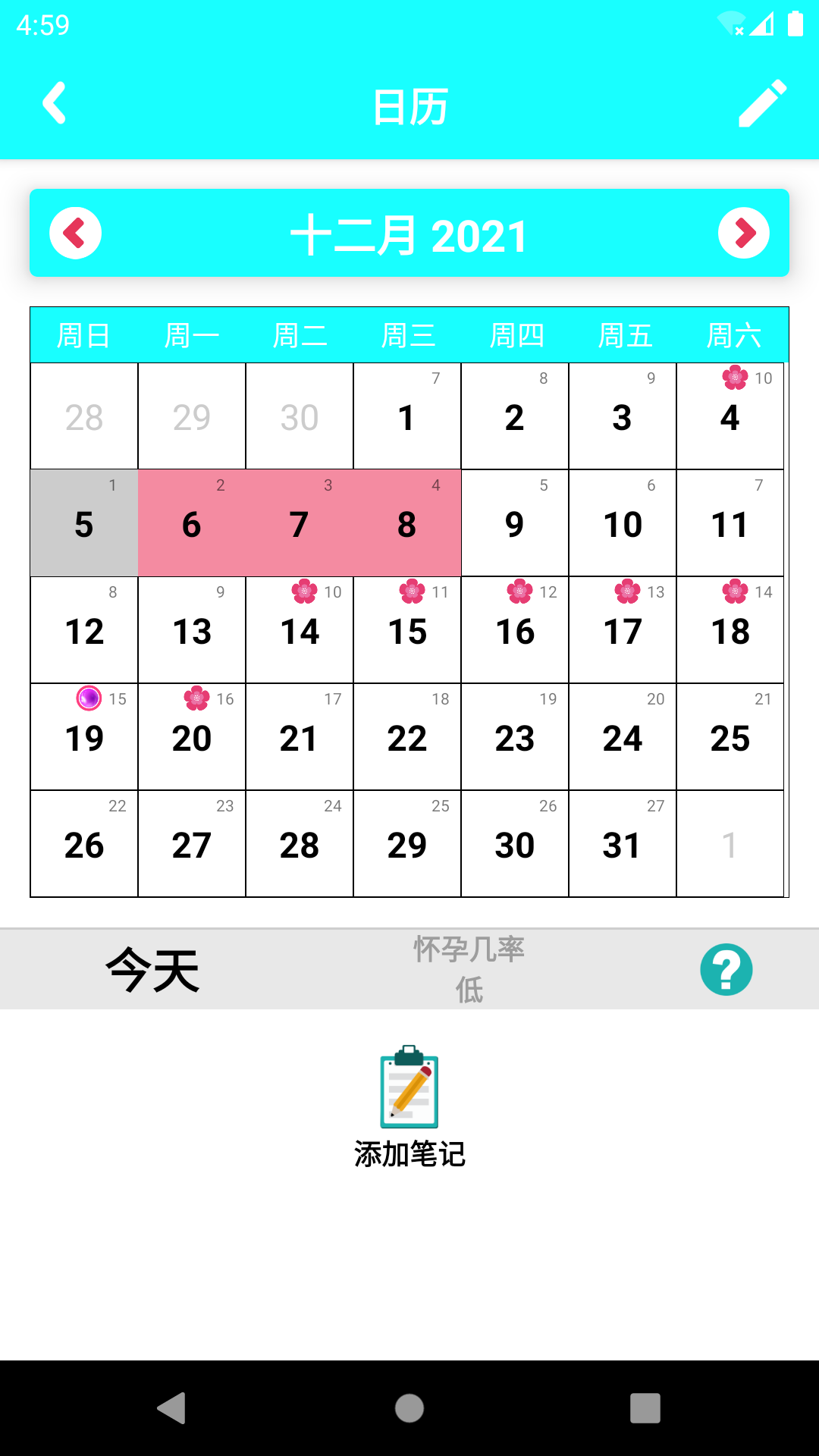The width and height of the screenshot is (819, 1456).
Task: Select December 14 in the calendar
Action: [x=300, y=630]
